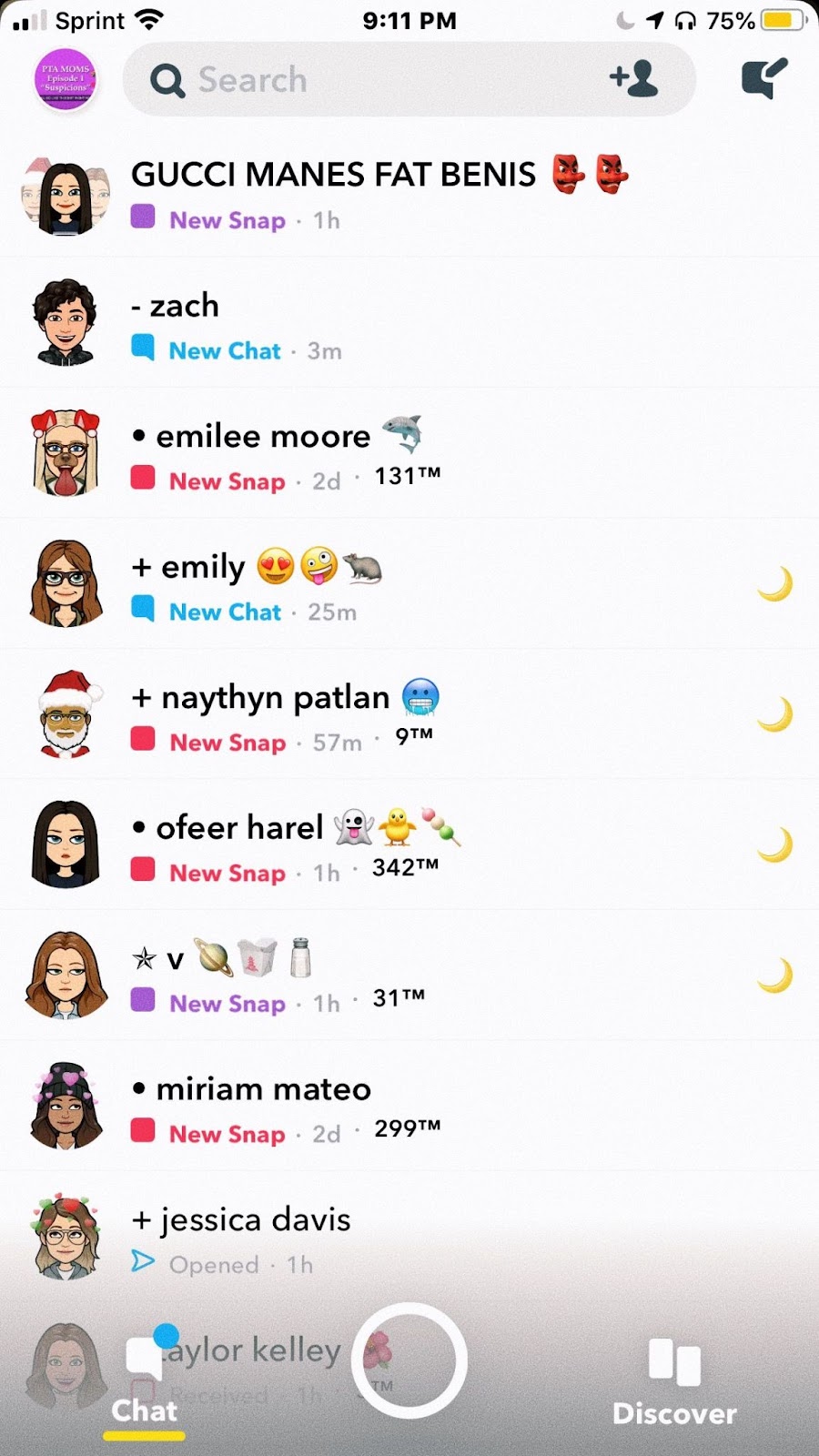Open profile avatar in top corner
Viewport: 819px width, 1456px height.
pyautogui.click(x=65, y=80)
